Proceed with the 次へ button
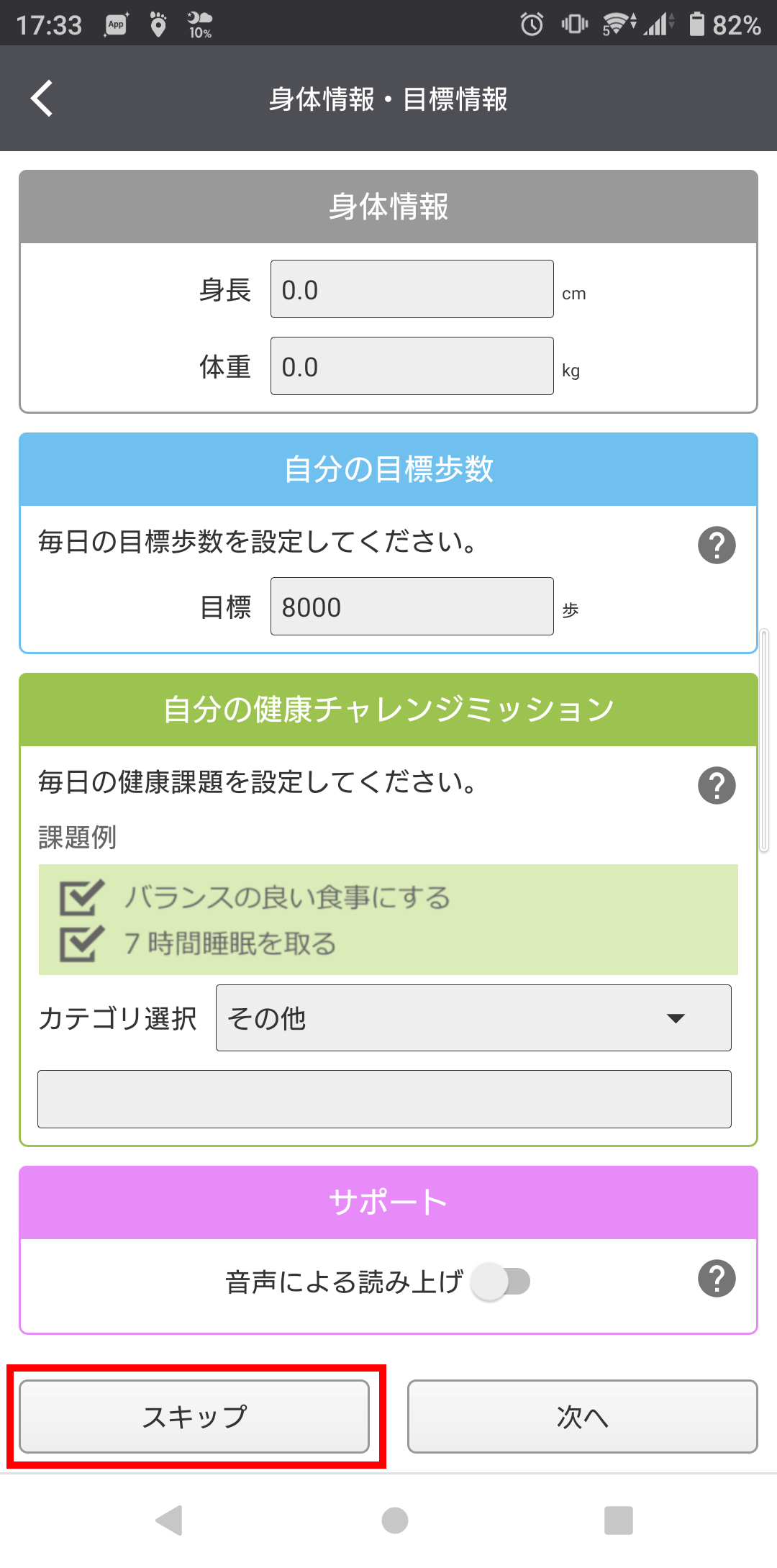 pos(583,1416)
